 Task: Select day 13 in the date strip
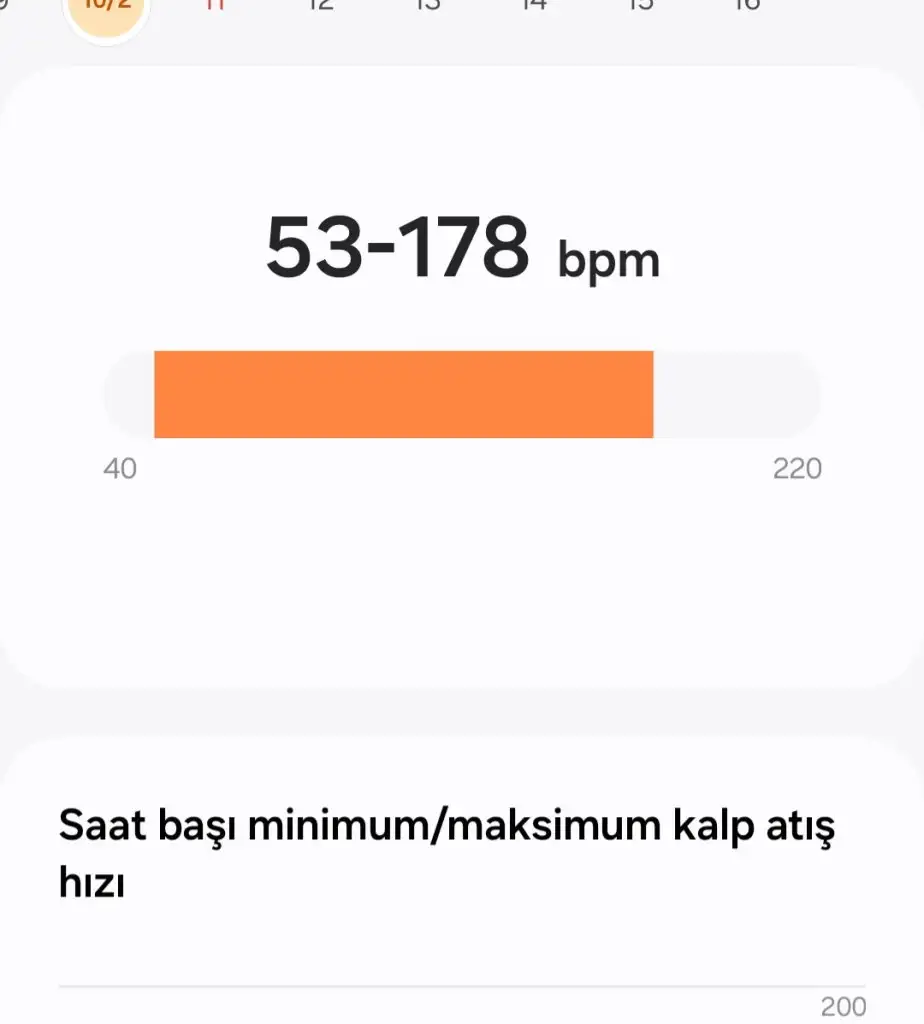pos(427,6)
